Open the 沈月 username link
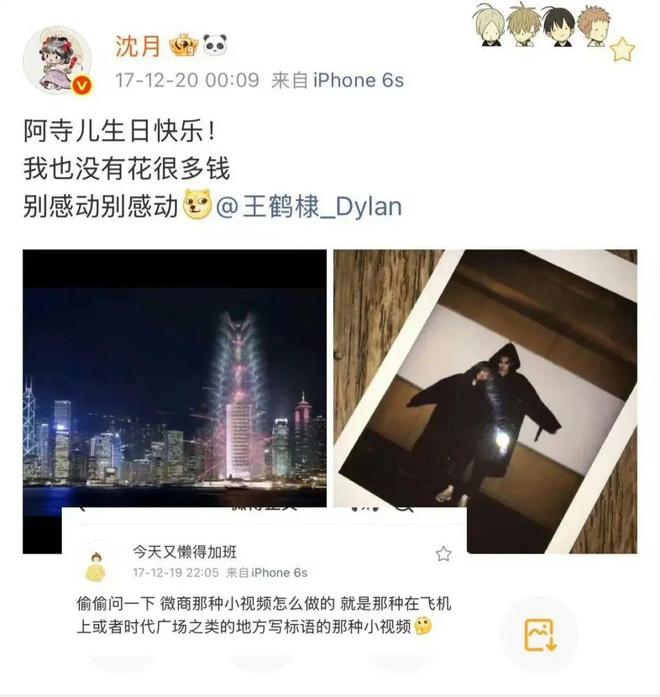The height and width of the screenshot is (697, 660). click(x=137, y=46)
